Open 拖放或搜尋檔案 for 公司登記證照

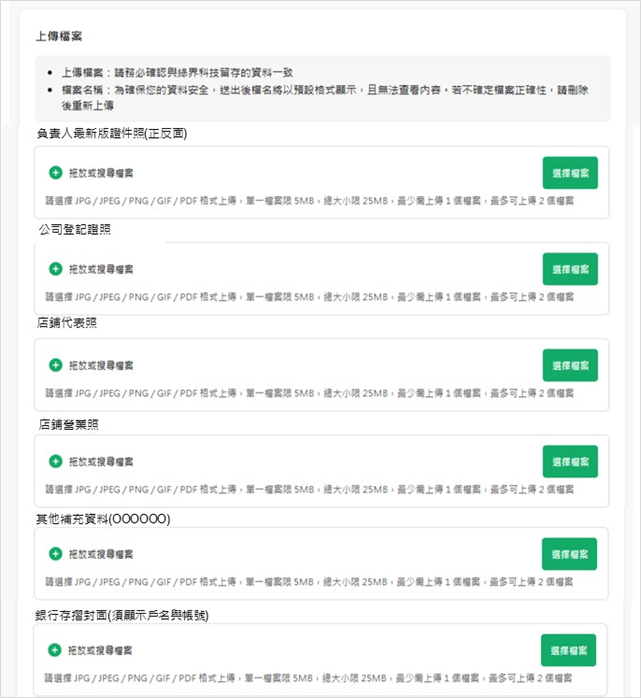tap(100, 269)
